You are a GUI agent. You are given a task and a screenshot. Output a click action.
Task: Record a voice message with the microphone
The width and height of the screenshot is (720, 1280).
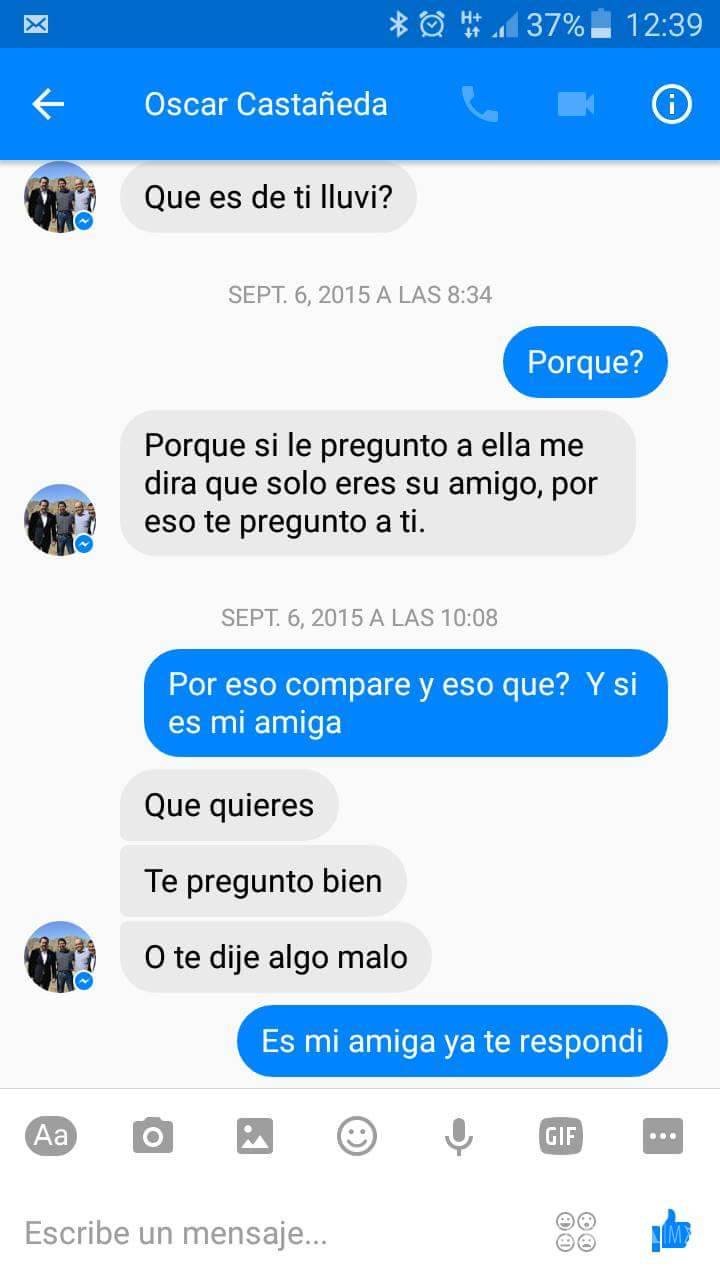click(x=458, y=1135)
